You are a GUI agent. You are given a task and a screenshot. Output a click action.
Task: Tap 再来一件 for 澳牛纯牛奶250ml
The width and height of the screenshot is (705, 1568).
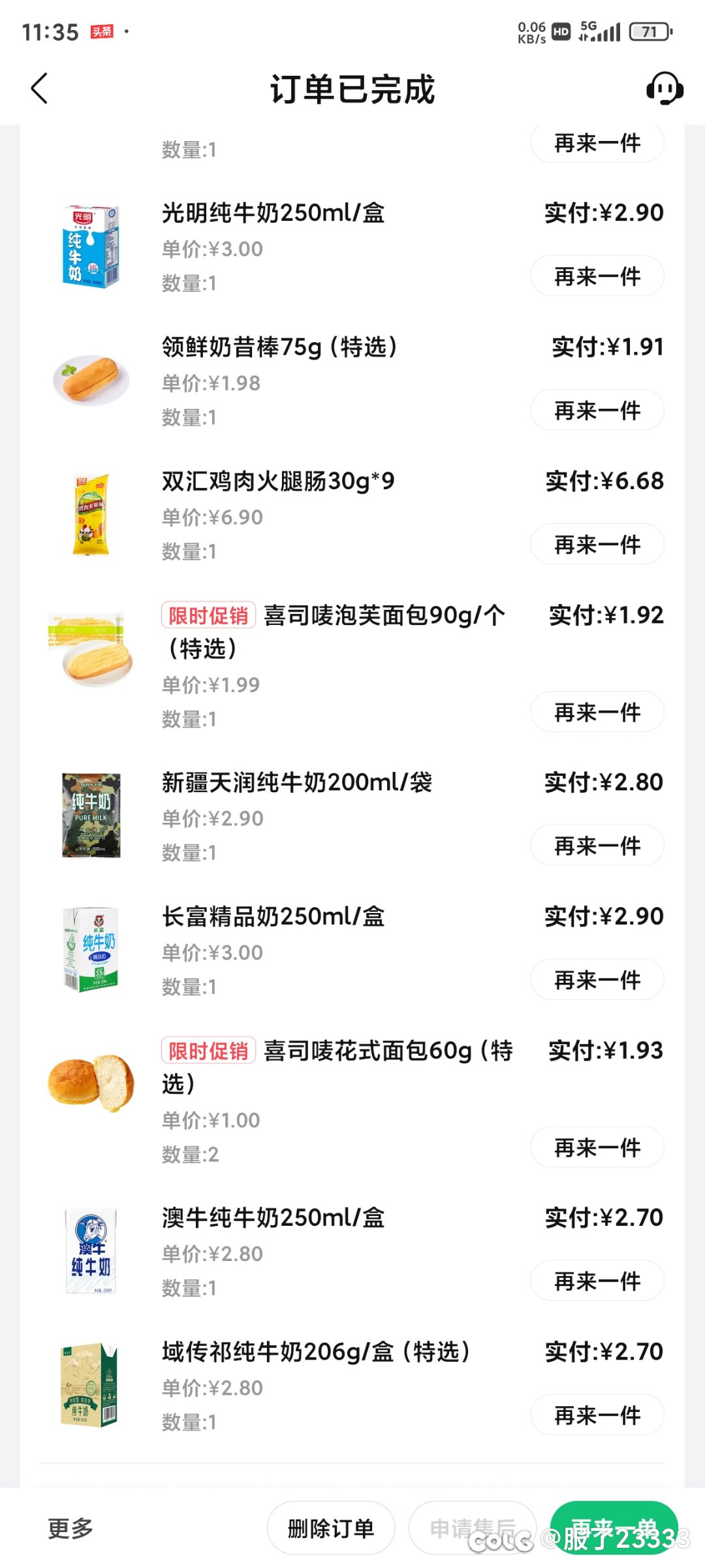pos(597,1281)
